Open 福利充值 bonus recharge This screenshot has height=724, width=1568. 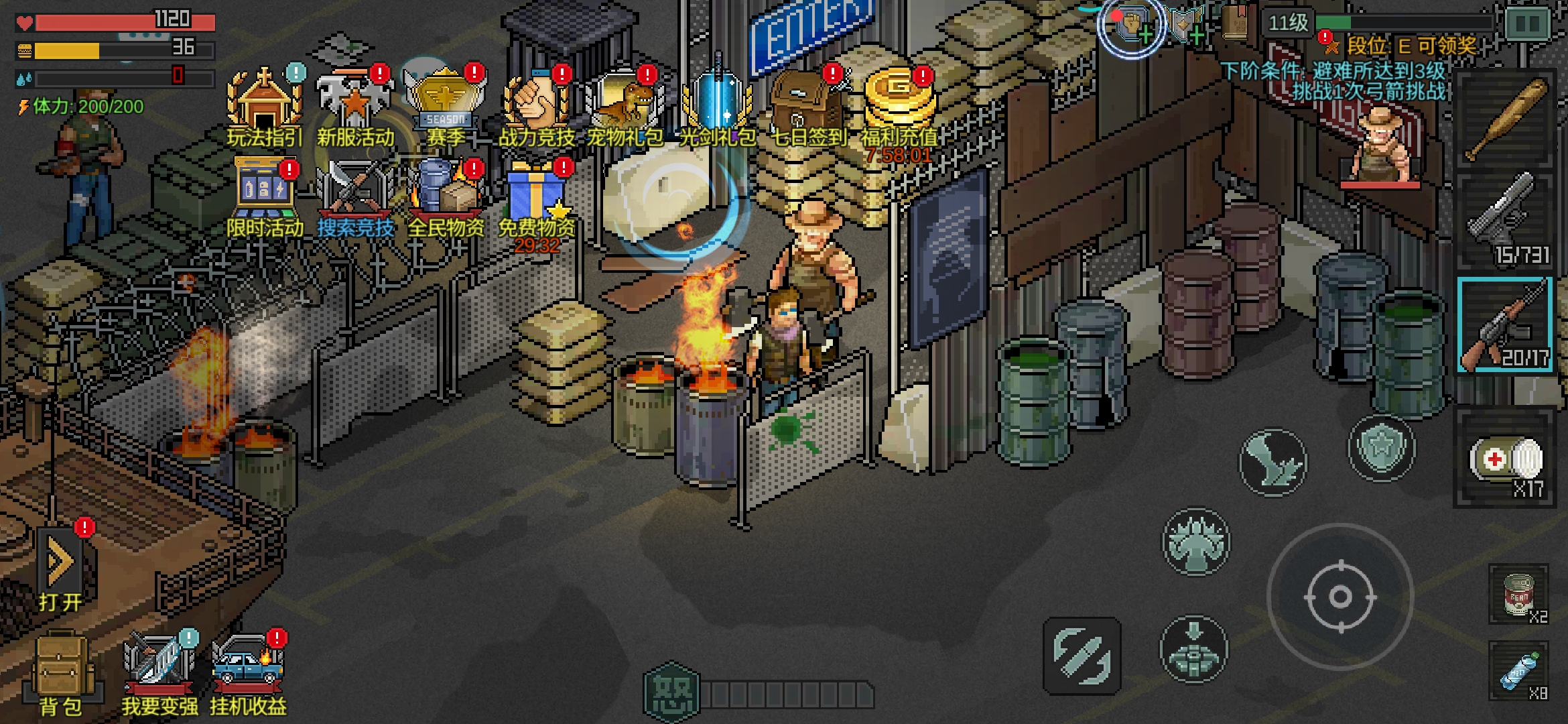(899, 107)
